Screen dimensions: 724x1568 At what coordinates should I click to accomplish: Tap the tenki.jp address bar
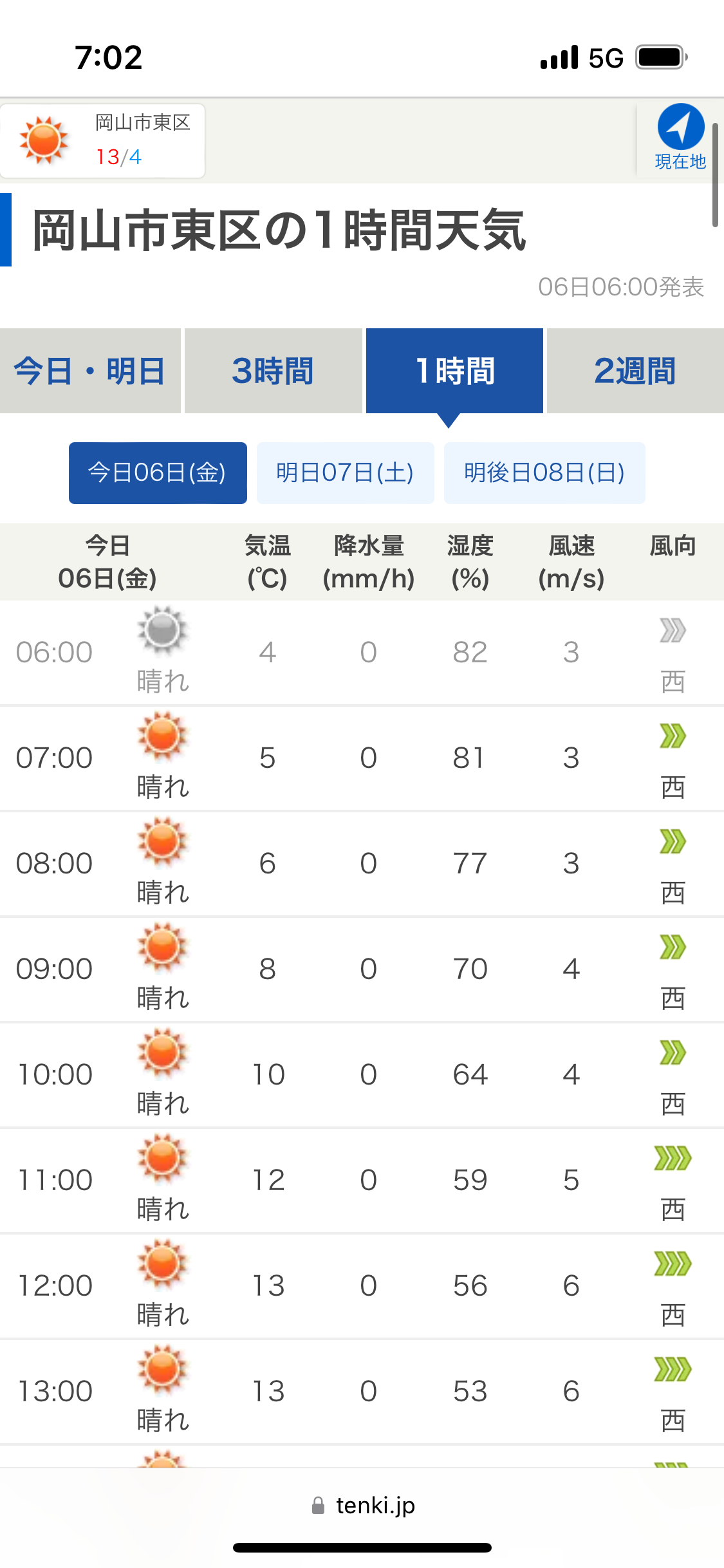point(362,1506)
